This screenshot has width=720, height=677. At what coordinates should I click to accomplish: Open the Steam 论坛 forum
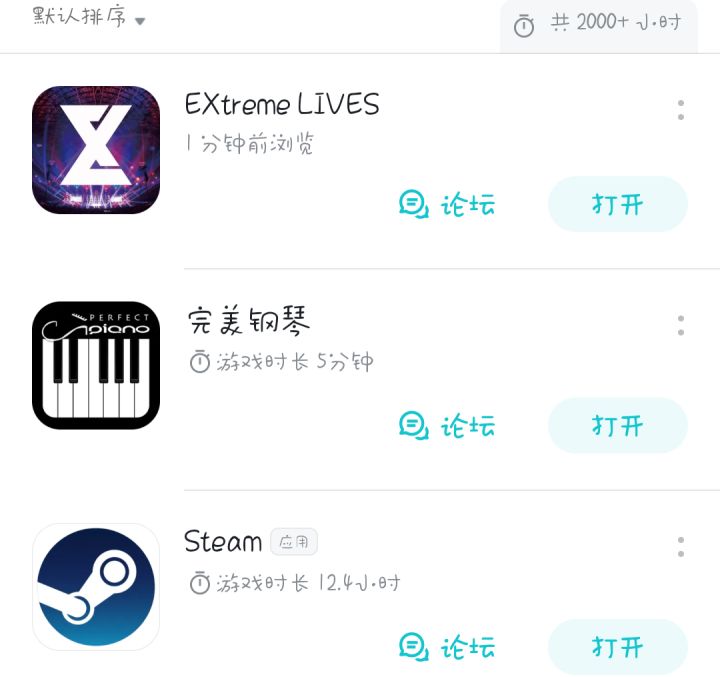[x=447, y=647]
